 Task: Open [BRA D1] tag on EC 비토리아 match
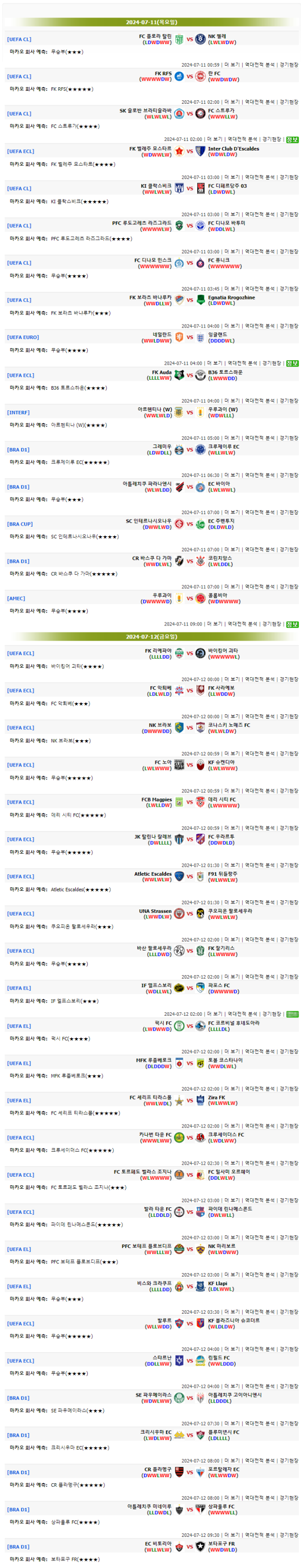click(x=18, y=1547)
